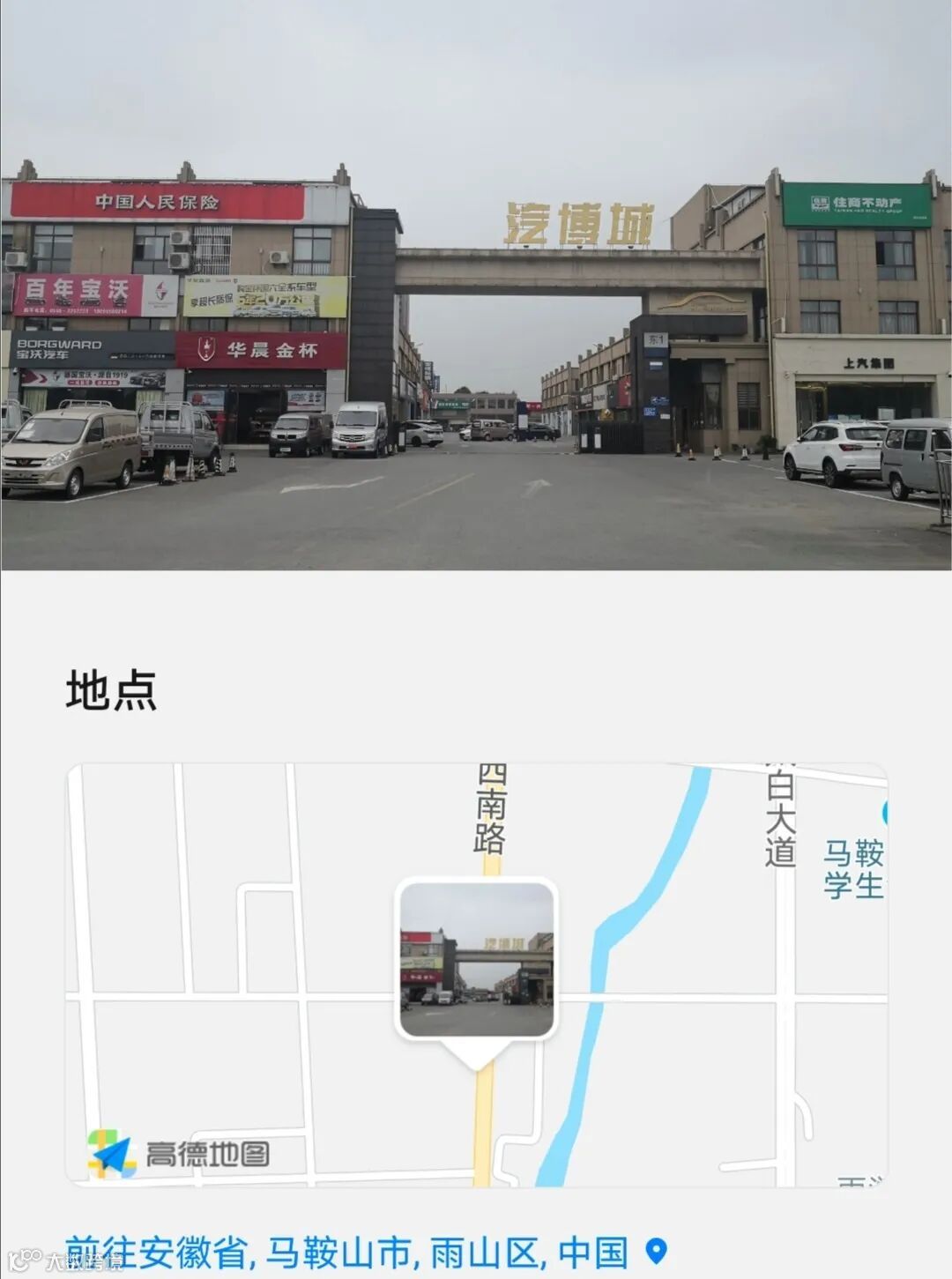Open the 高德地图 location map

pos(477,975)
